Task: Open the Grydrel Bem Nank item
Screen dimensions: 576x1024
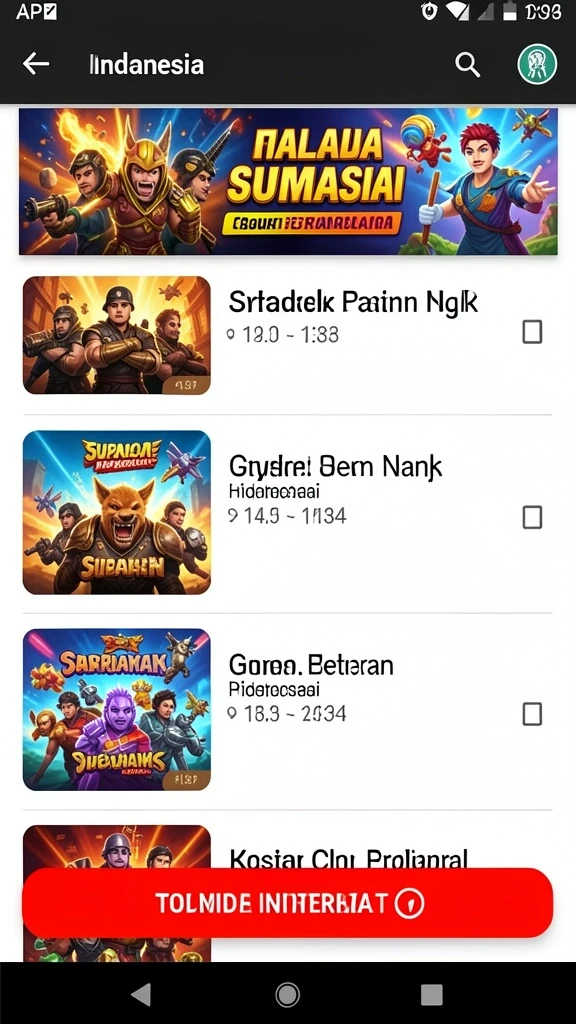Action: [x=287, y=513]
